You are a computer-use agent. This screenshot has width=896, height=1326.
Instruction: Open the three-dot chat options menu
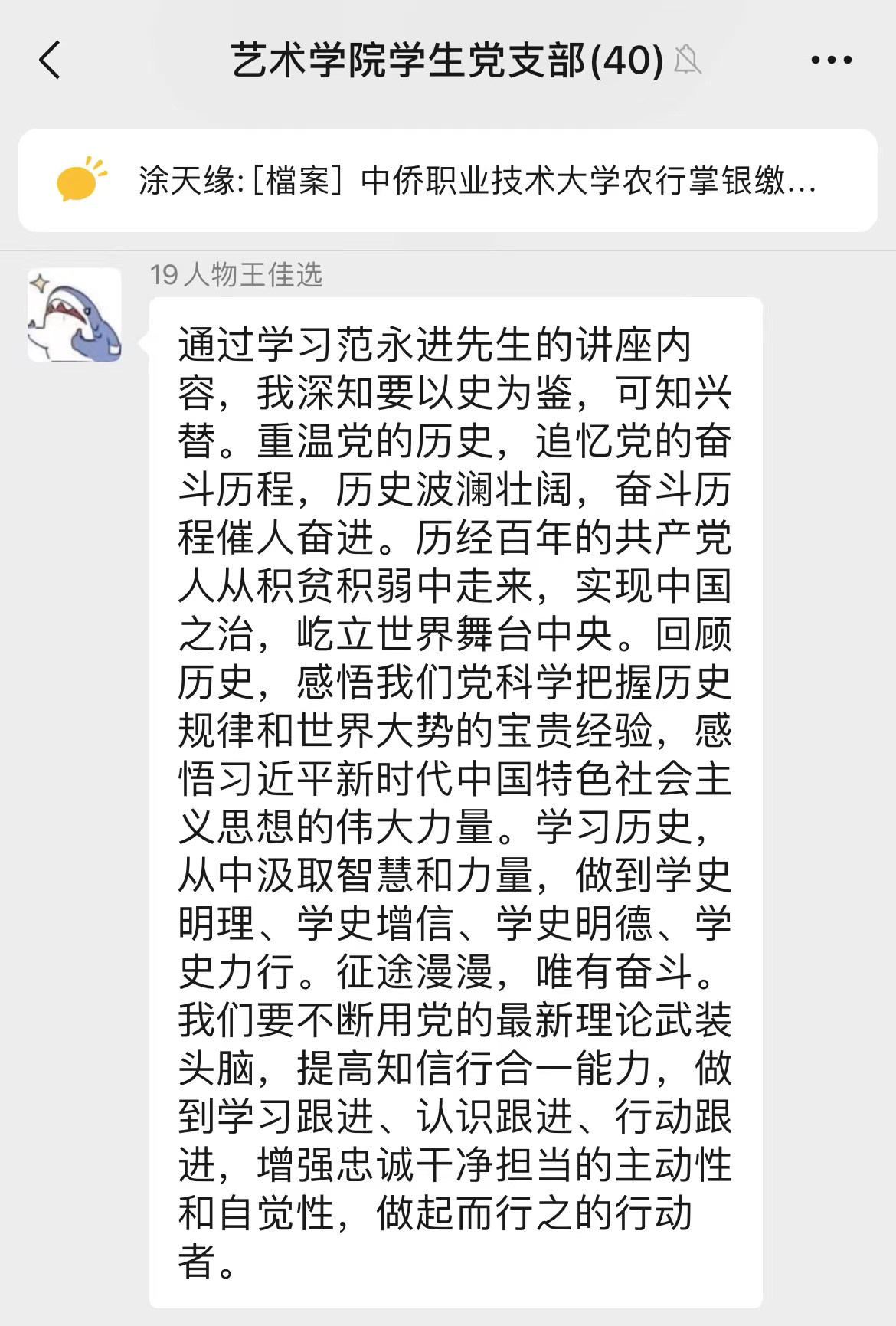831,61
